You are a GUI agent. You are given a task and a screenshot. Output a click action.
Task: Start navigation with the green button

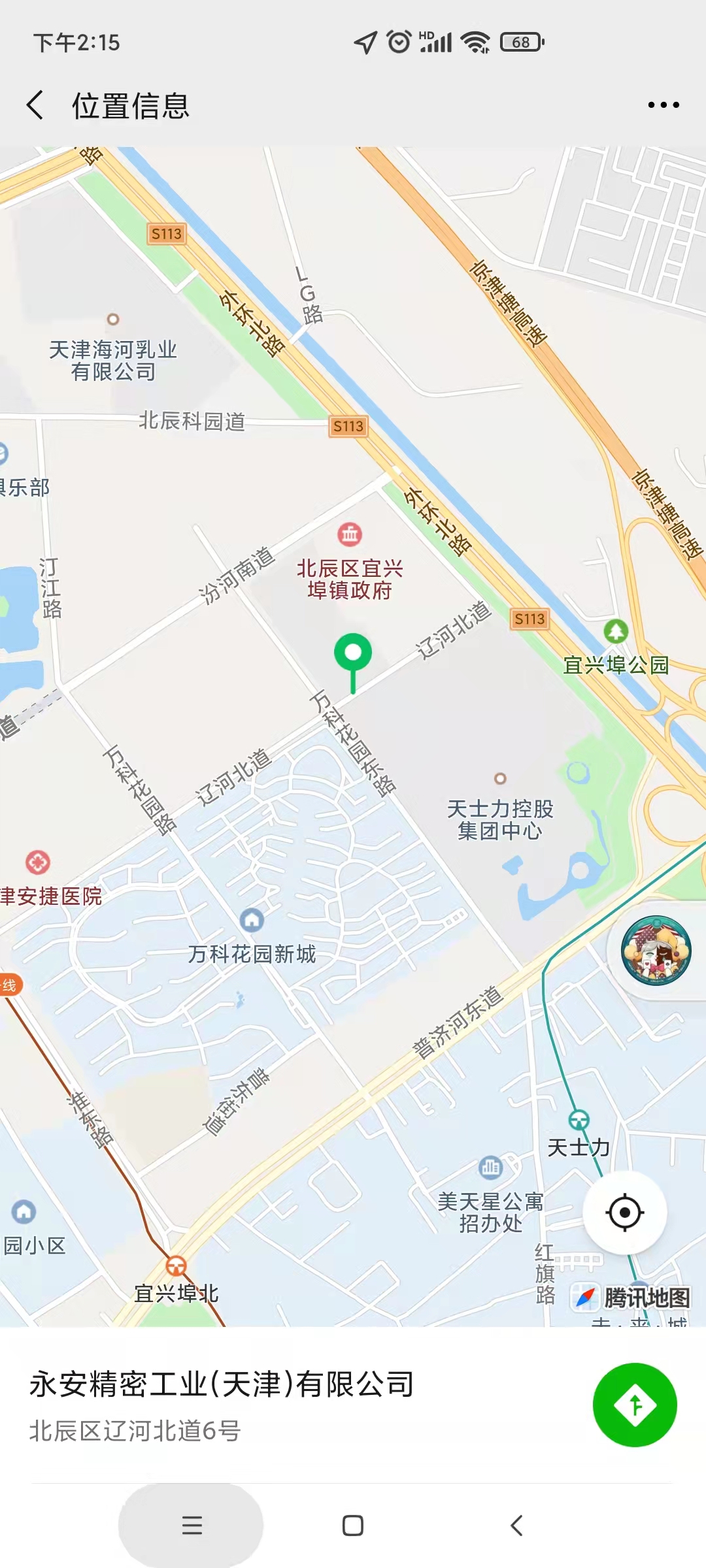[634, 1405]
